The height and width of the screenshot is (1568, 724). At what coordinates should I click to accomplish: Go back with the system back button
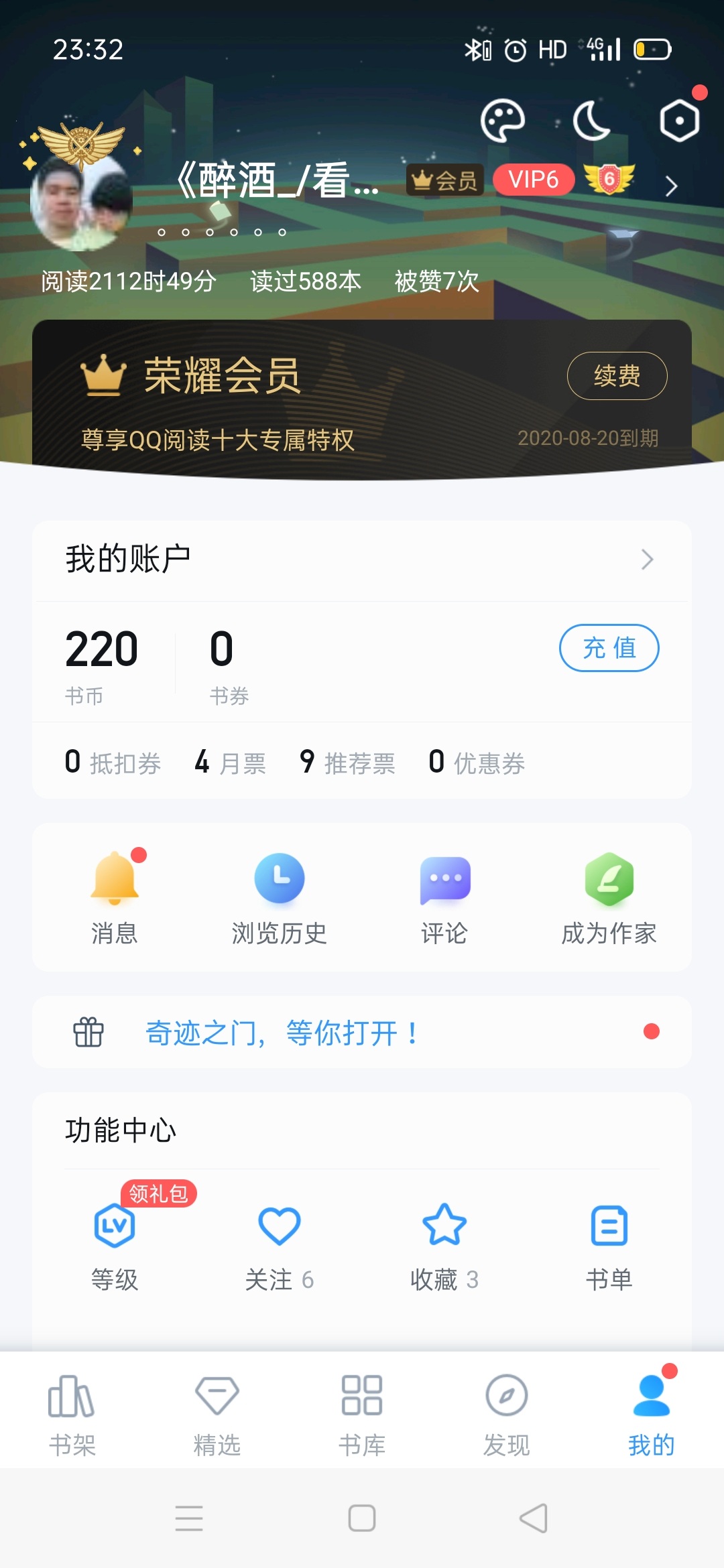tap(534, 1518)
